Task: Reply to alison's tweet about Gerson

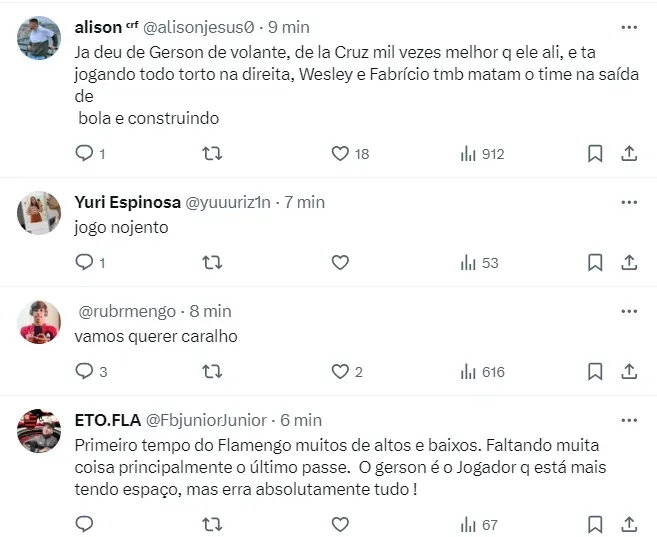Action: (85, 153)
